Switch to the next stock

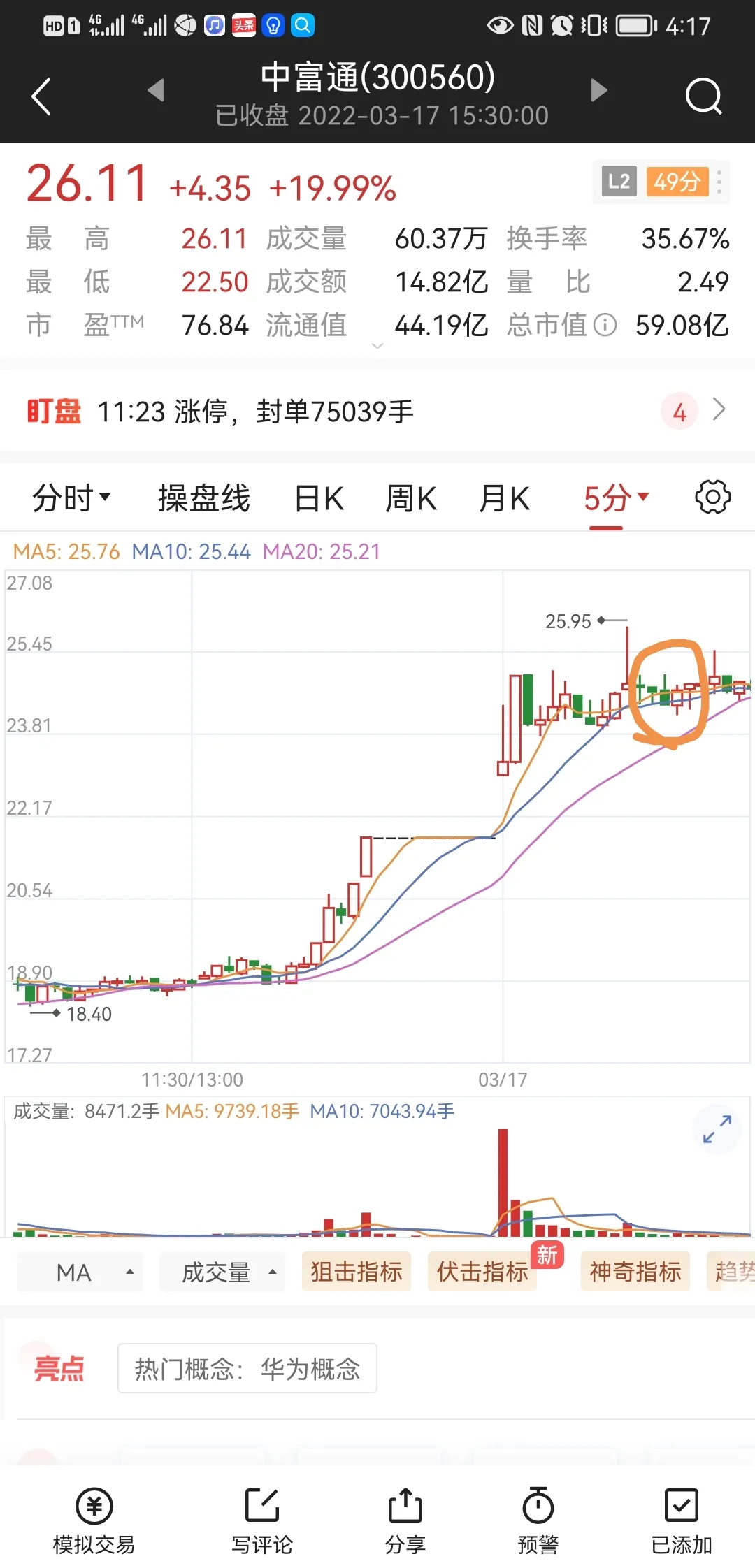coord(598,90)
